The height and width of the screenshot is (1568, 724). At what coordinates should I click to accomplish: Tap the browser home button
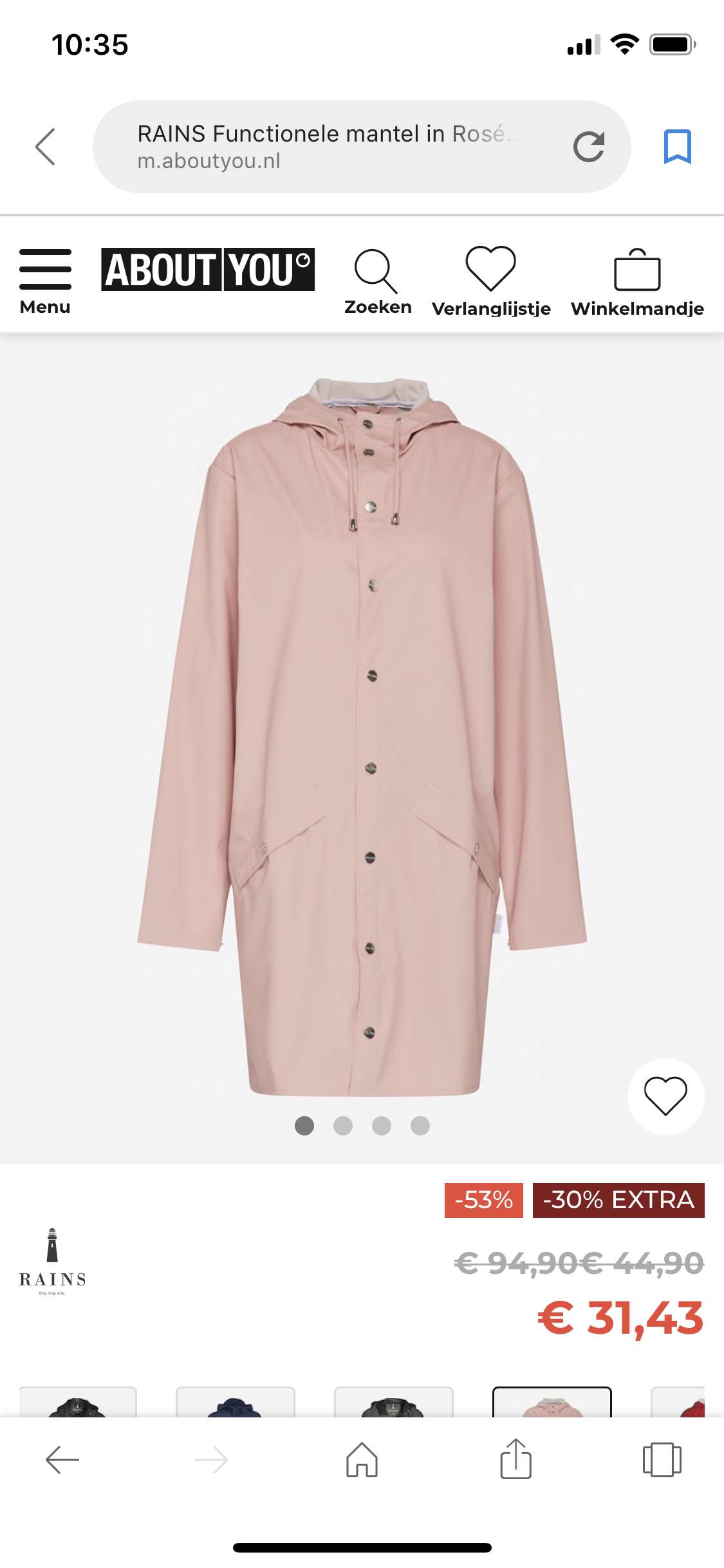(362, 1459)
